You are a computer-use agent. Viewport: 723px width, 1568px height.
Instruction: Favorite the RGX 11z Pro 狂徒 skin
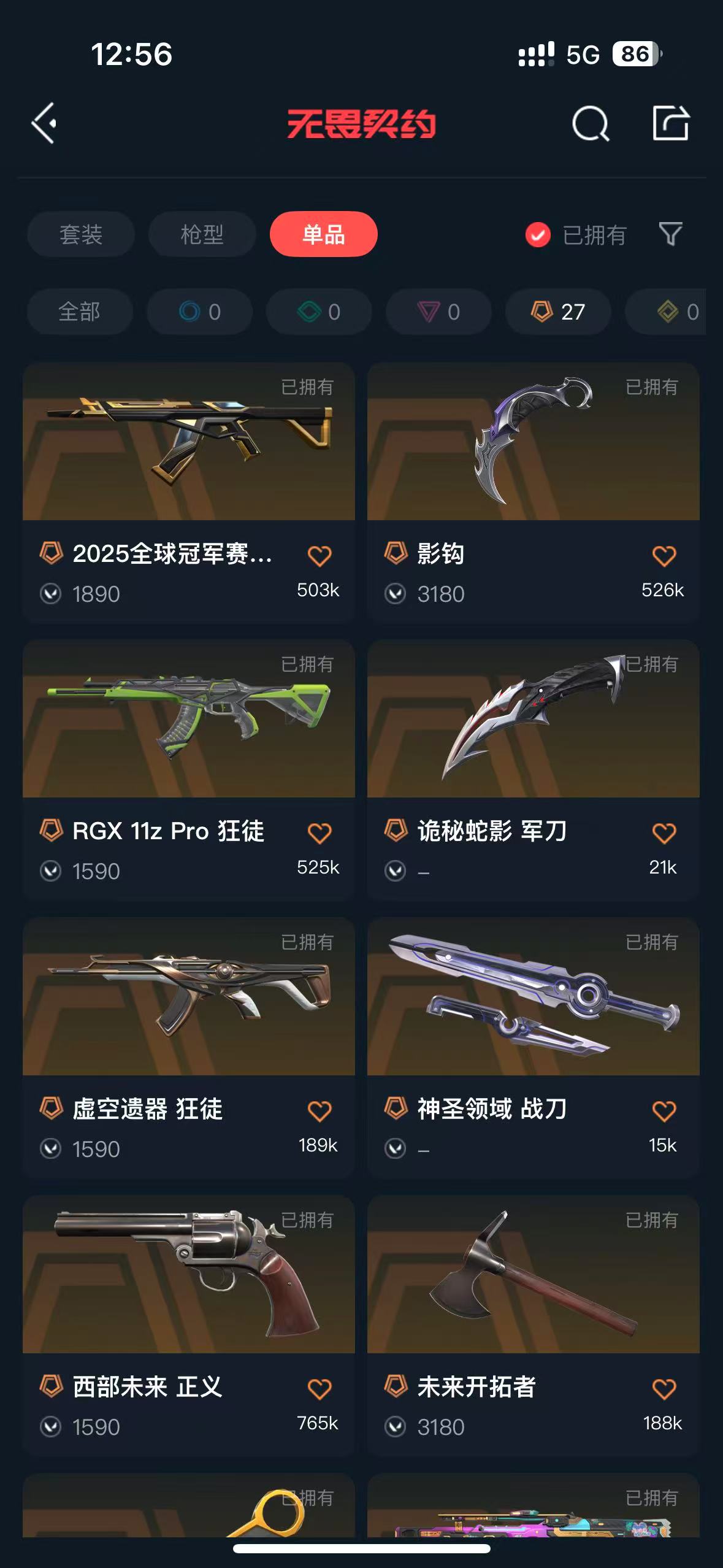tap(319, 833)
